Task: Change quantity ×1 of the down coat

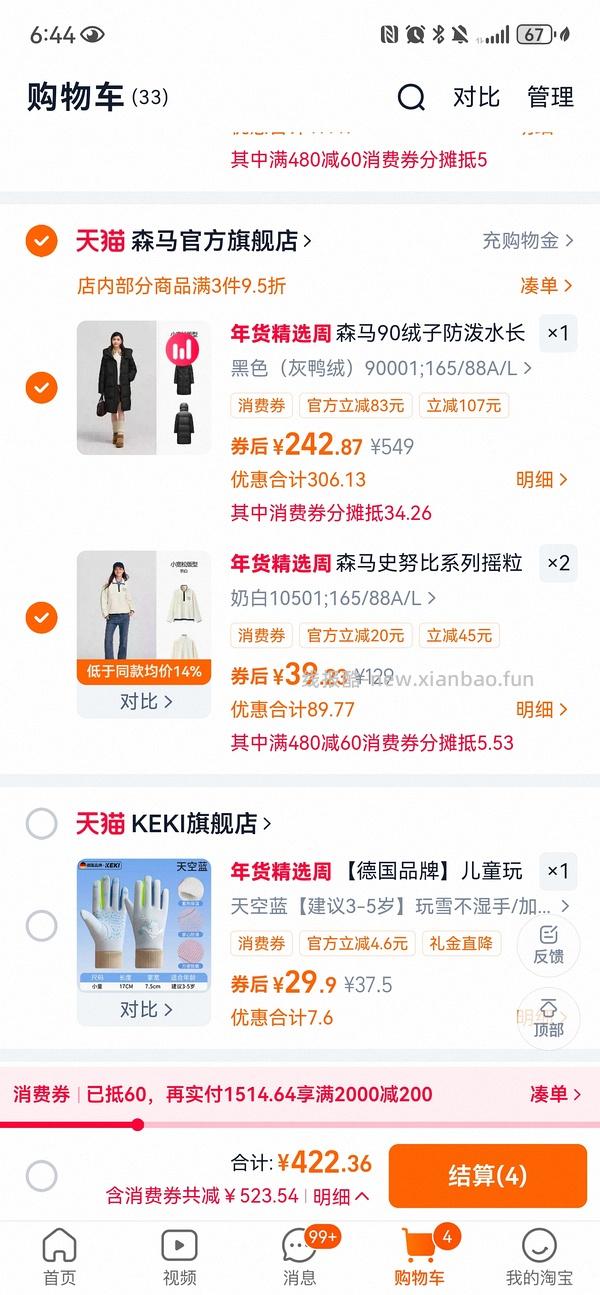Action: point(557,333)
